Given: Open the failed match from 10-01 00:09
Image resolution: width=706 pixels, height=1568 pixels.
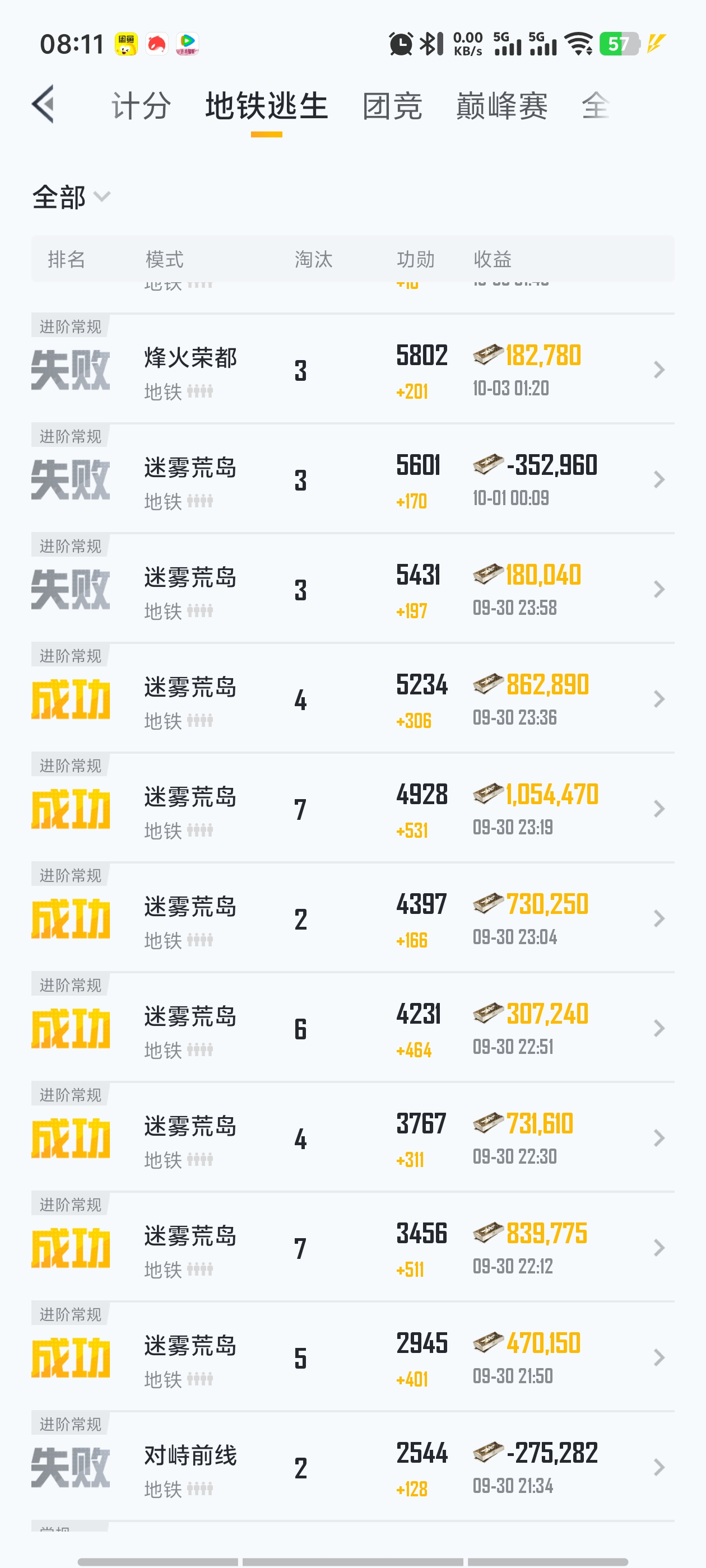Looking at the screenshot, I should click(x=352, y=480).
